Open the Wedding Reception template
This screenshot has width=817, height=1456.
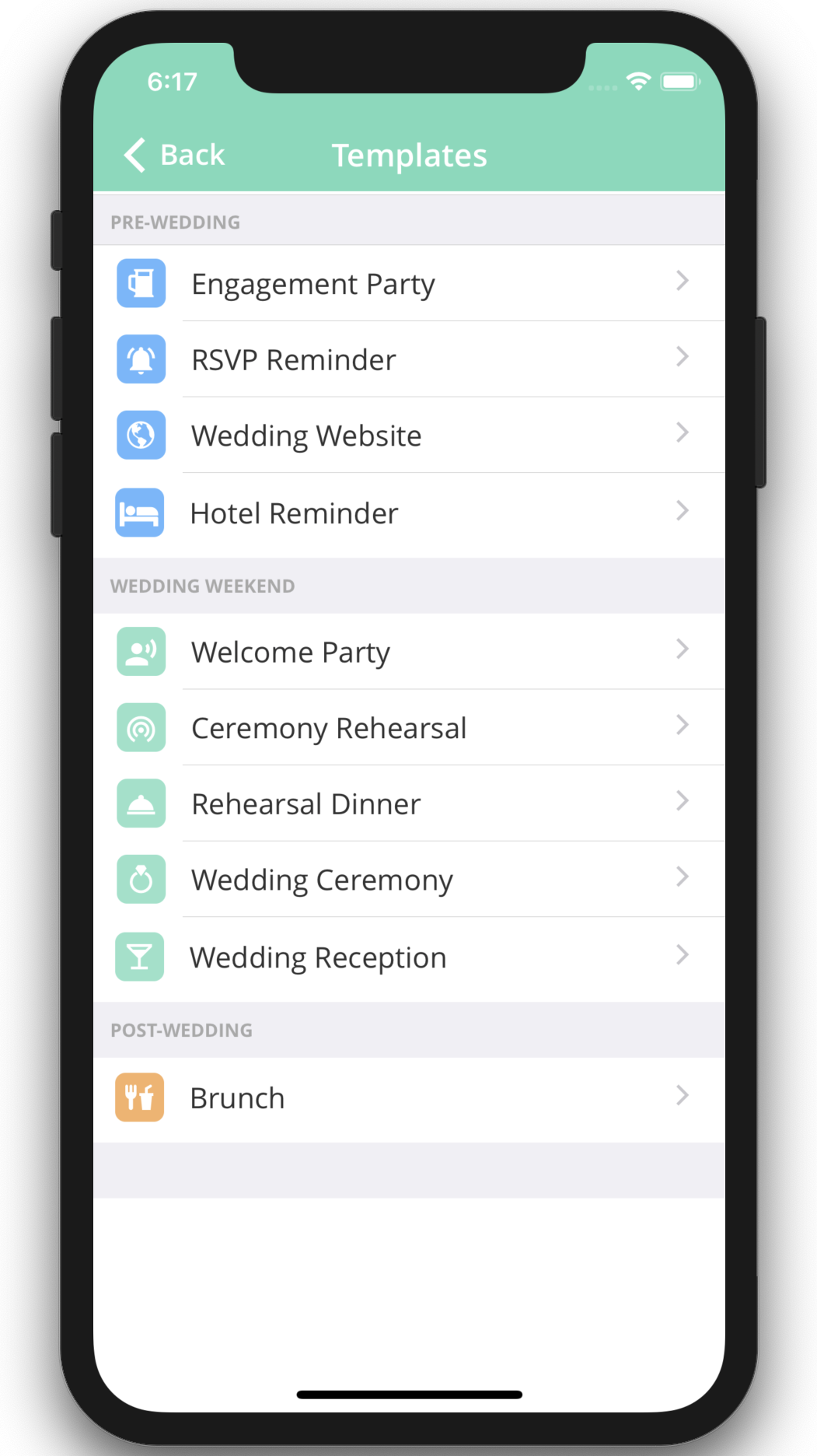coord(408,957)
